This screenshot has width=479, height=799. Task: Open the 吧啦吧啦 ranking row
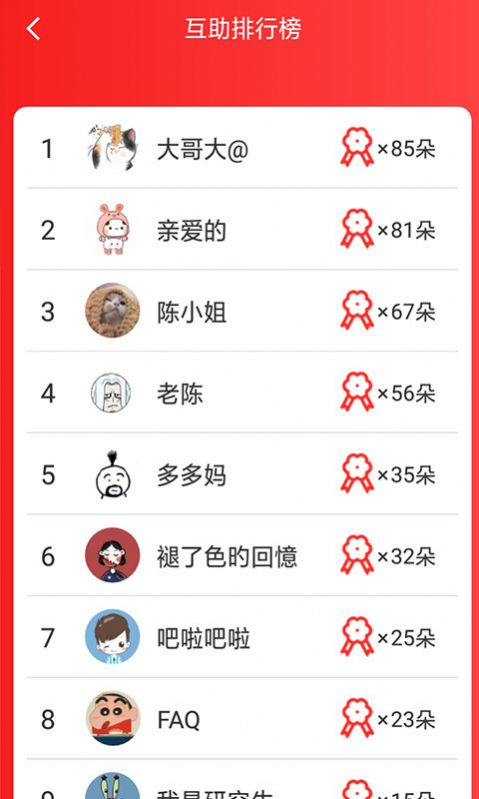pyautogui.click(x=242, y=636)
